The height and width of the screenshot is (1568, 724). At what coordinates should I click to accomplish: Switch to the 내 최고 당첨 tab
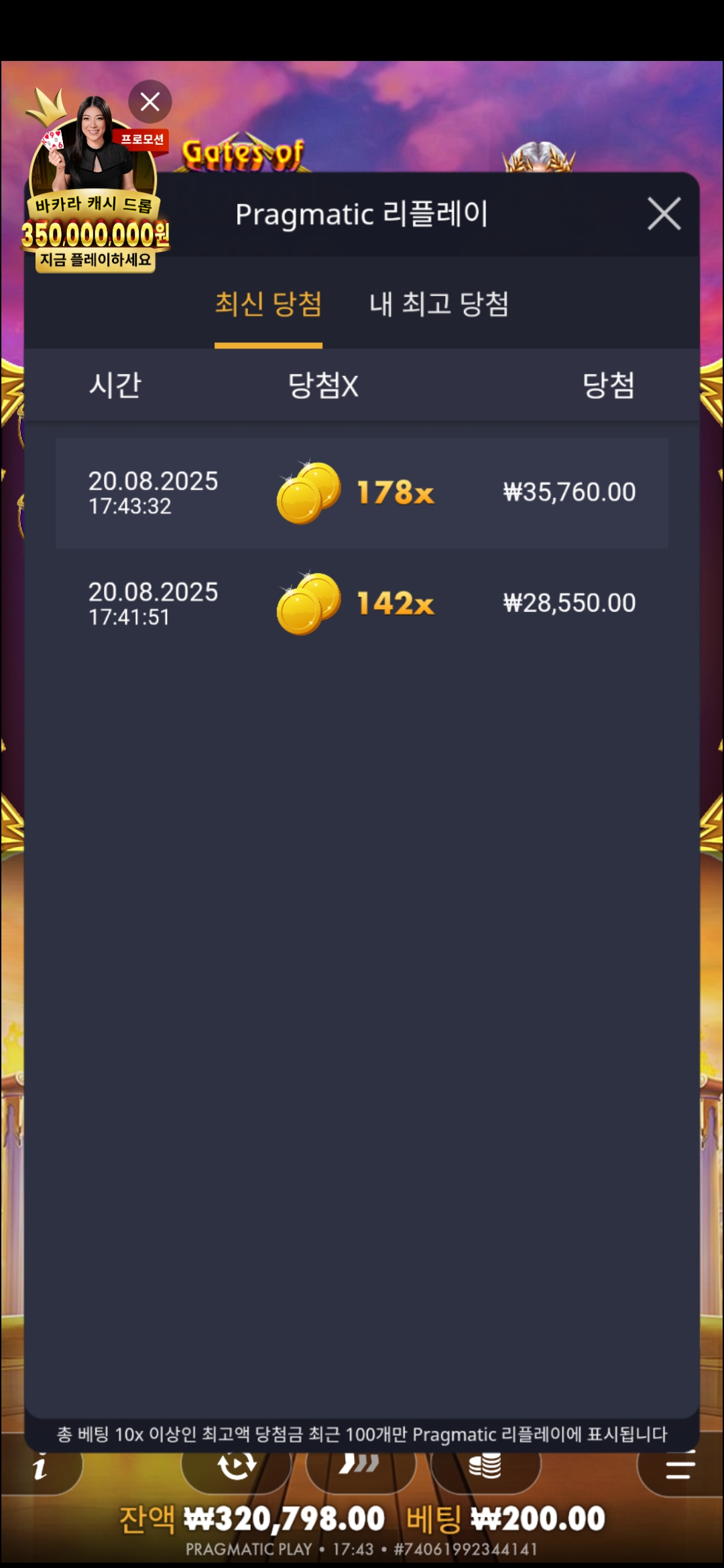[x=439, y=305]
